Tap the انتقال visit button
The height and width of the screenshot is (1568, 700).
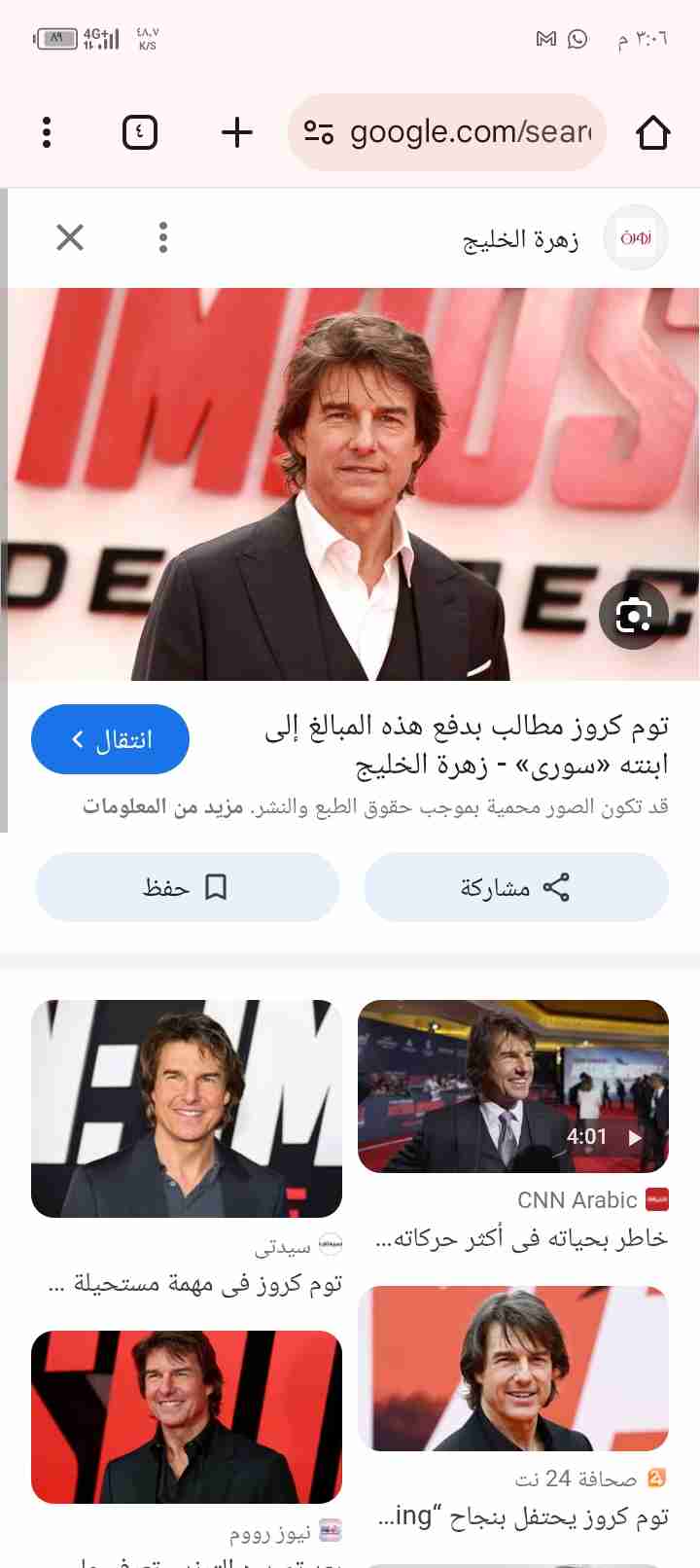pos(110,740)
